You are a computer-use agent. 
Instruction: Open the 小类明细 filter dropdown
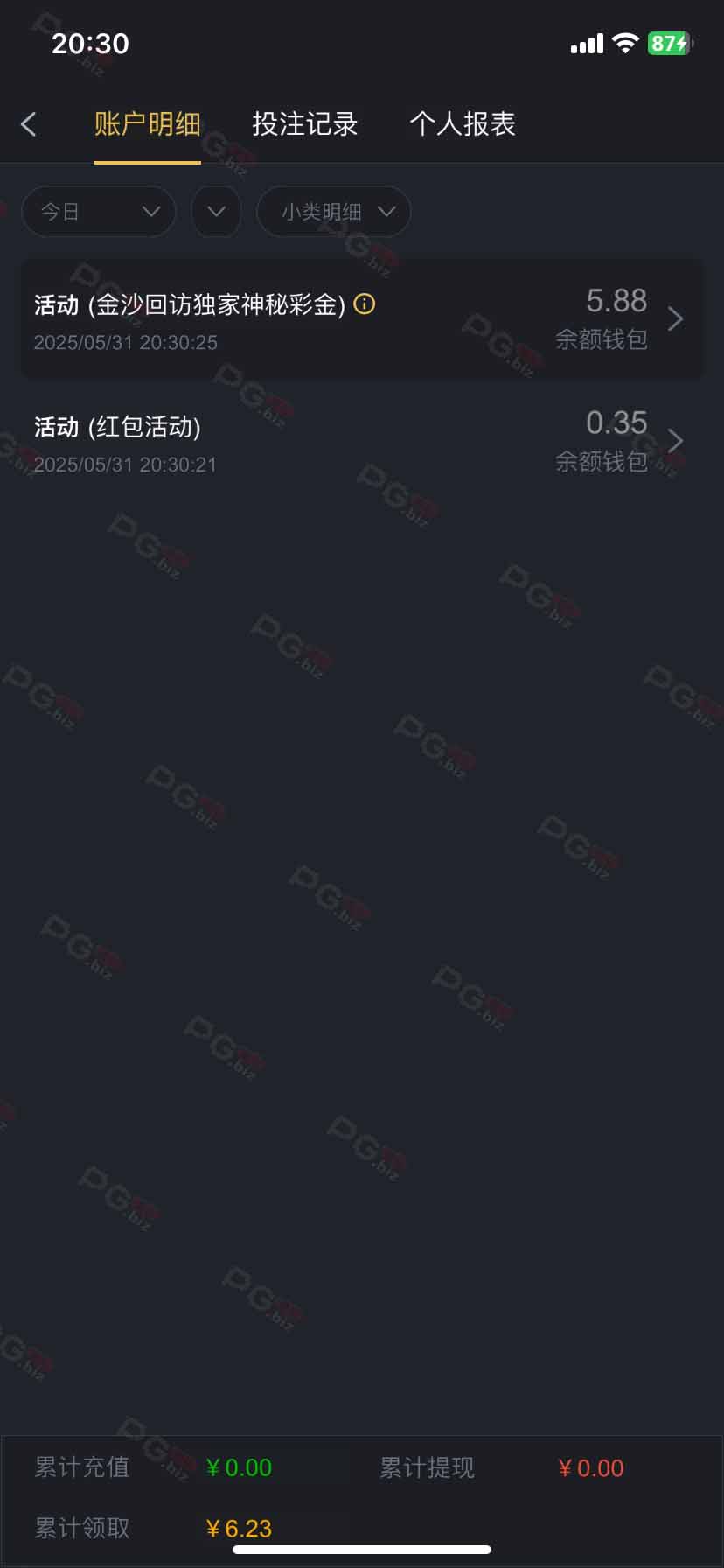(x=334, y=212)
